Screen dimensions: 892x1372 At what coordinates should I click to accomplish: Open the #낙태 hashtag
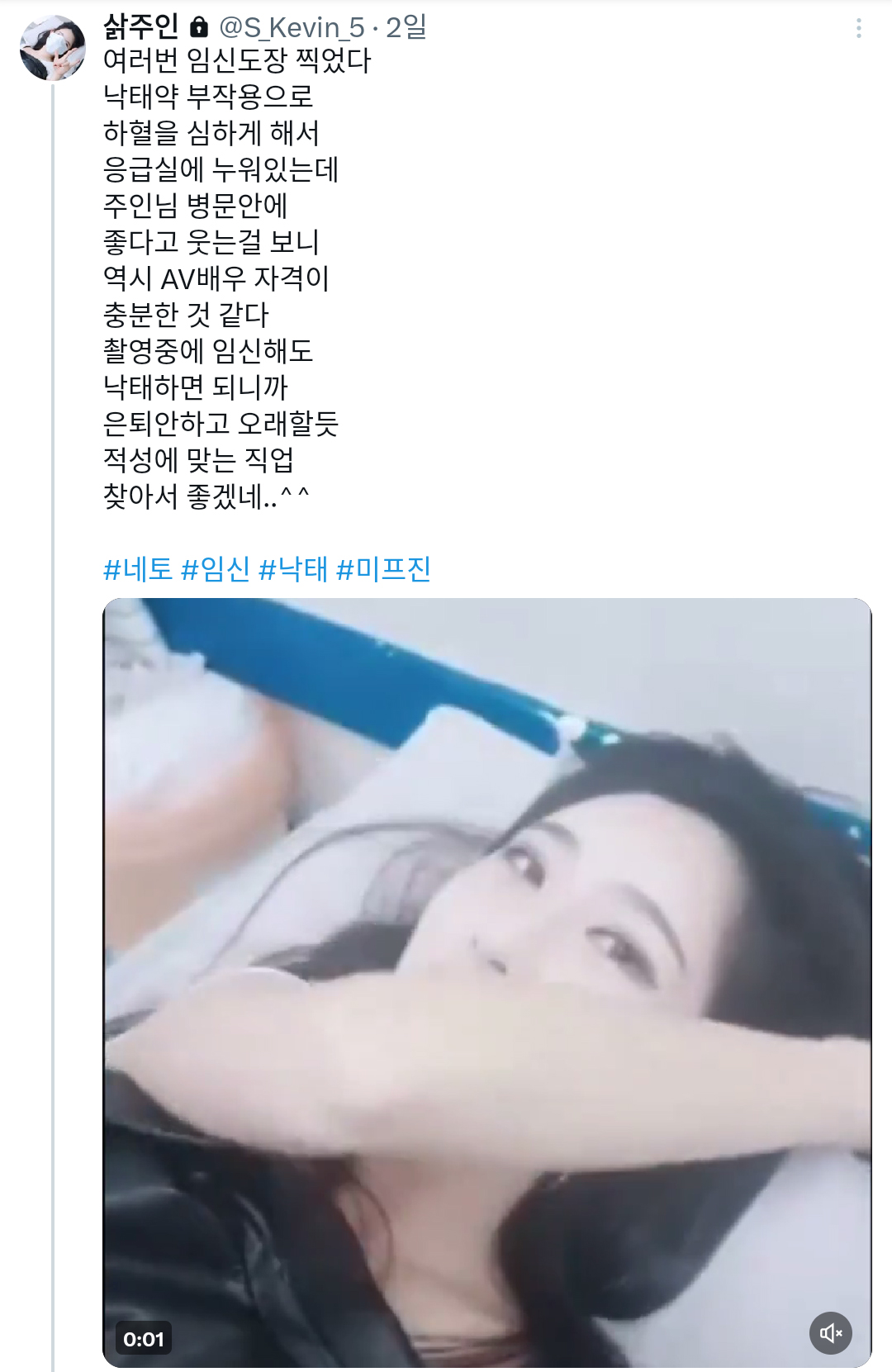pos(293,569)
